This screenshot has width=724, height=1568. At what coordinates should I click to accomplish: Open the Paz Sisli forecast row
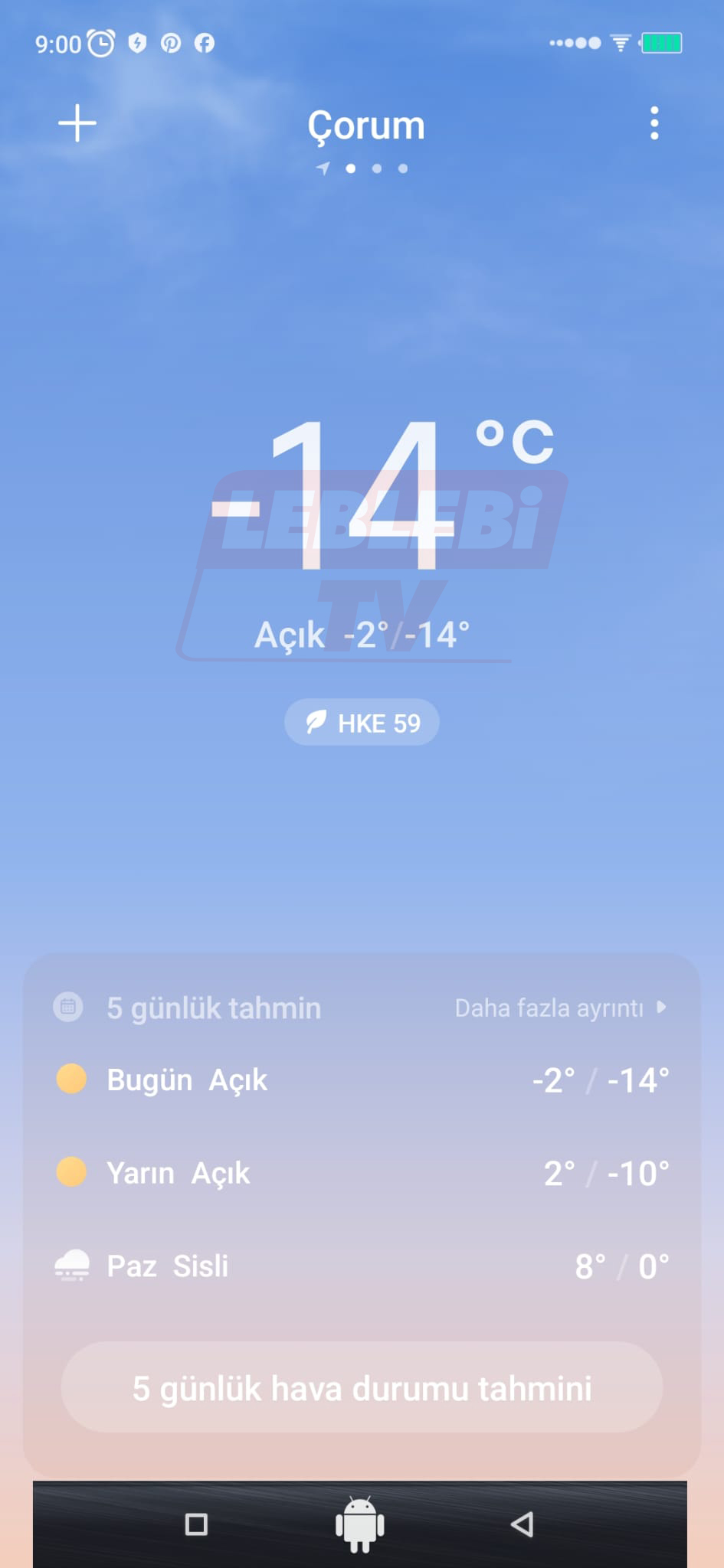click(362, 1266)
